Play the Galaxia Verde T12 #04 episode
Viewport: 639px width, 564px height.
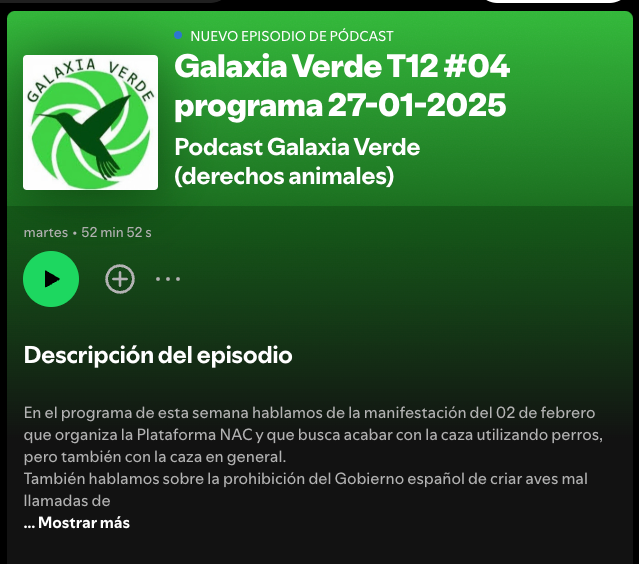point(51,279)
